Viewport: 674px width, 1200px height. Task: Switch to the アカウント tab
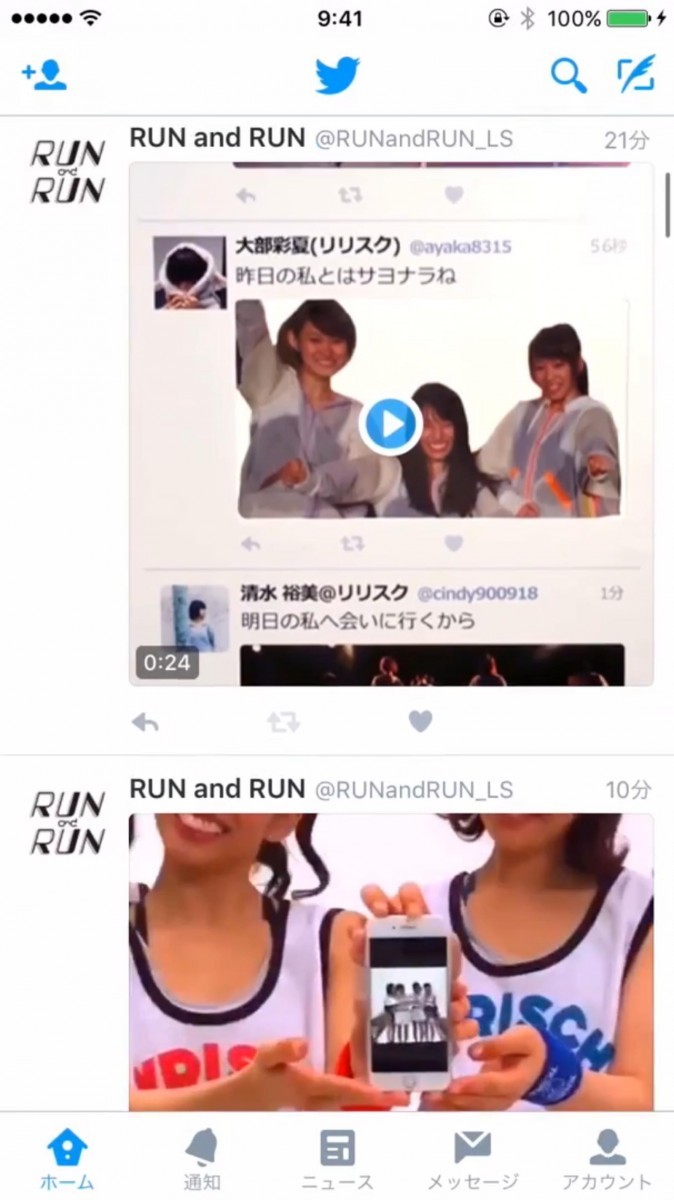[607, 1160]
